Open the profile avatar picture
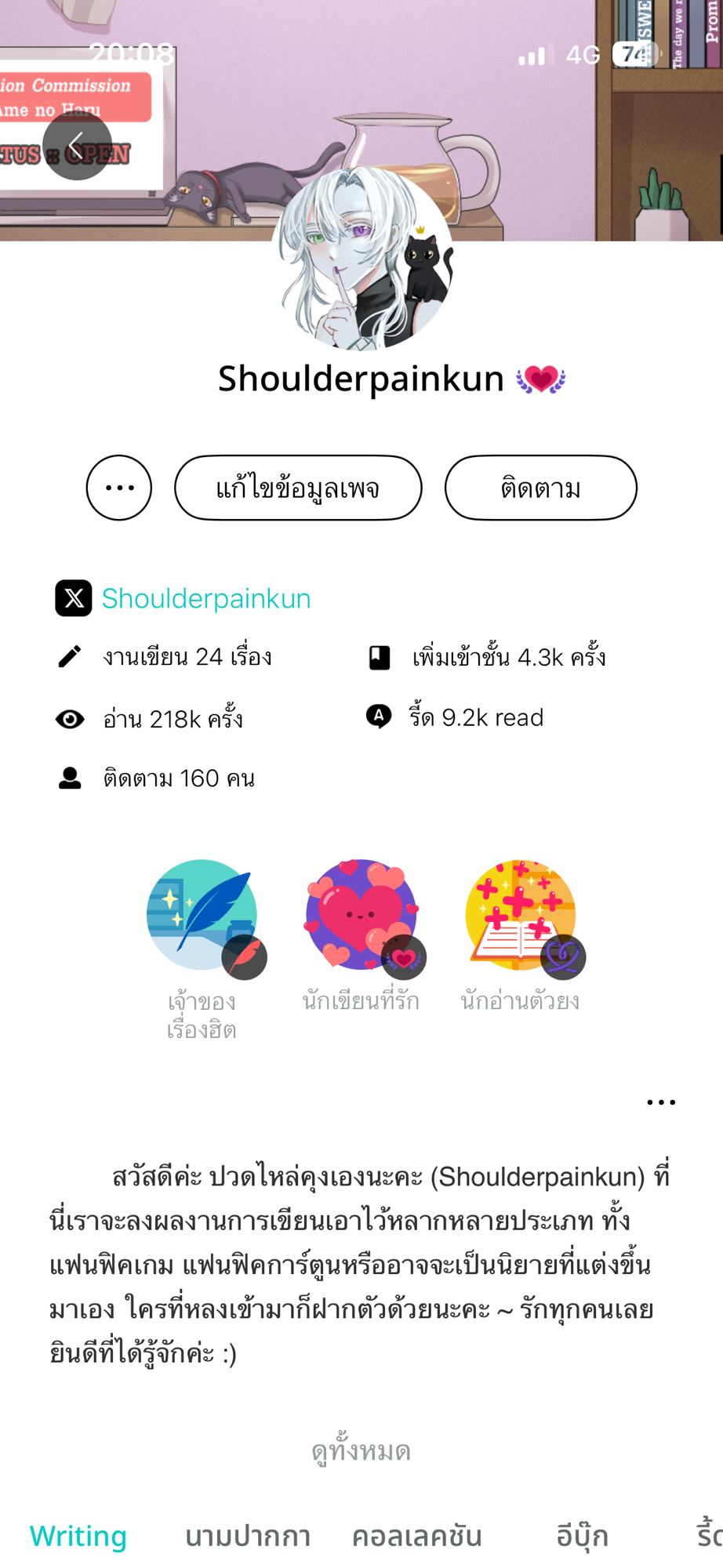Viewport: 723px width, 1568px height. pyautogui.click(x=362, y=259)
